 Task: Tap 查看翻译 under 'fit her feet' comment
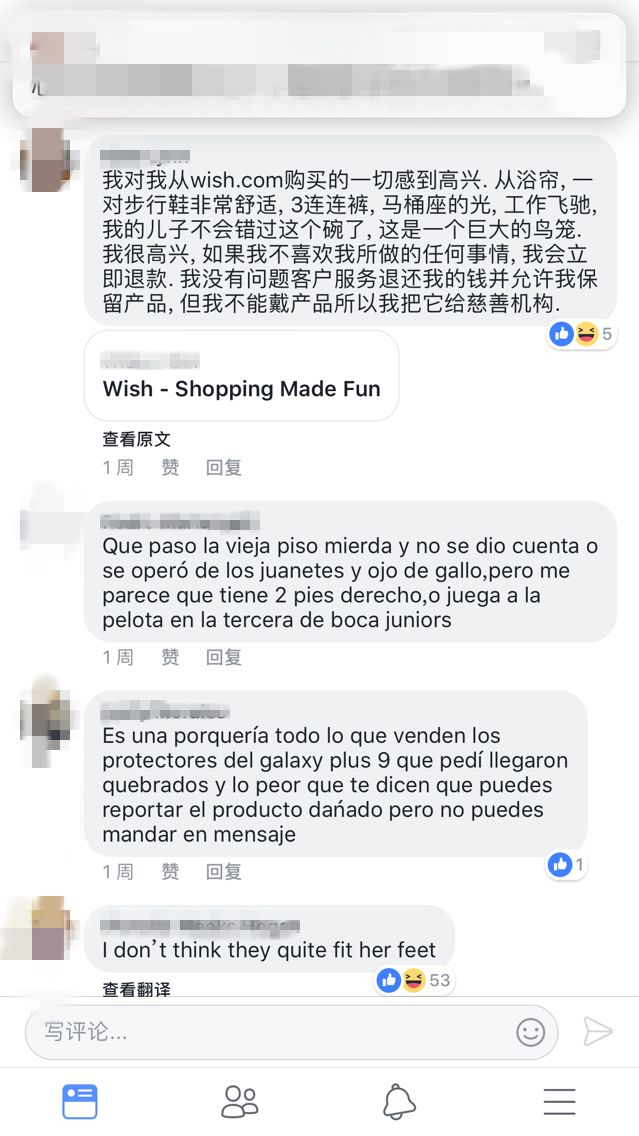(136, 989)
